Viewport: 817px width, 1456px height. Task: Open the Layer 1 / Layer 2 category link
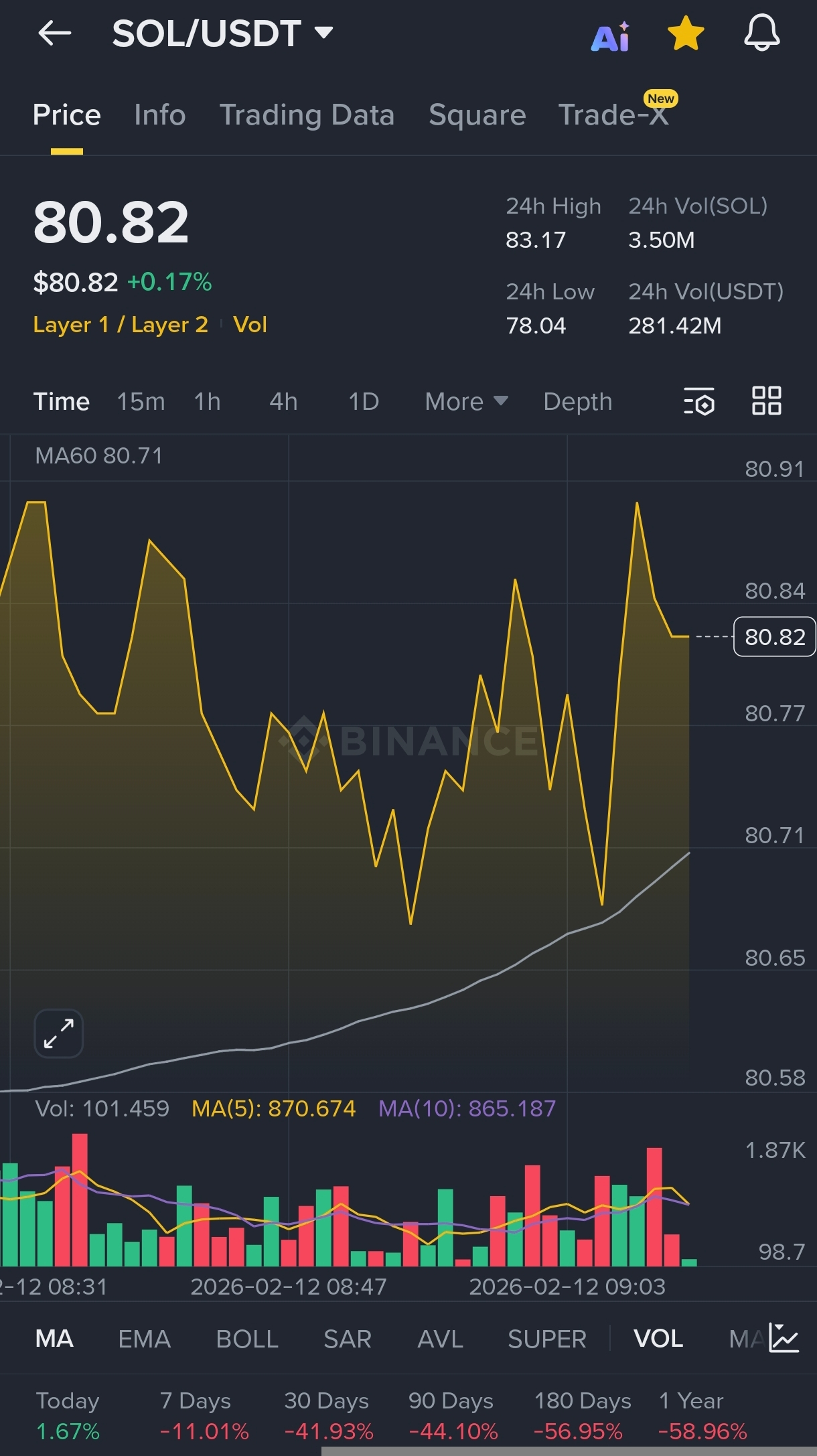121,325
